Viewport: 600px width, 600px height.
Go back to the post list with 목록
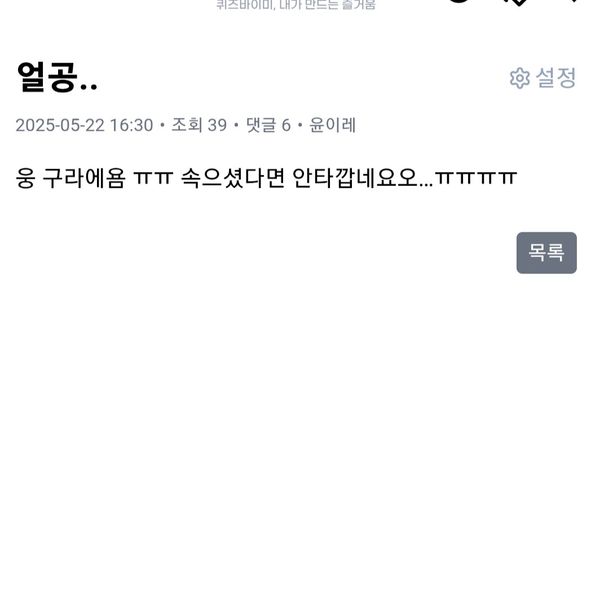[546, 253]
